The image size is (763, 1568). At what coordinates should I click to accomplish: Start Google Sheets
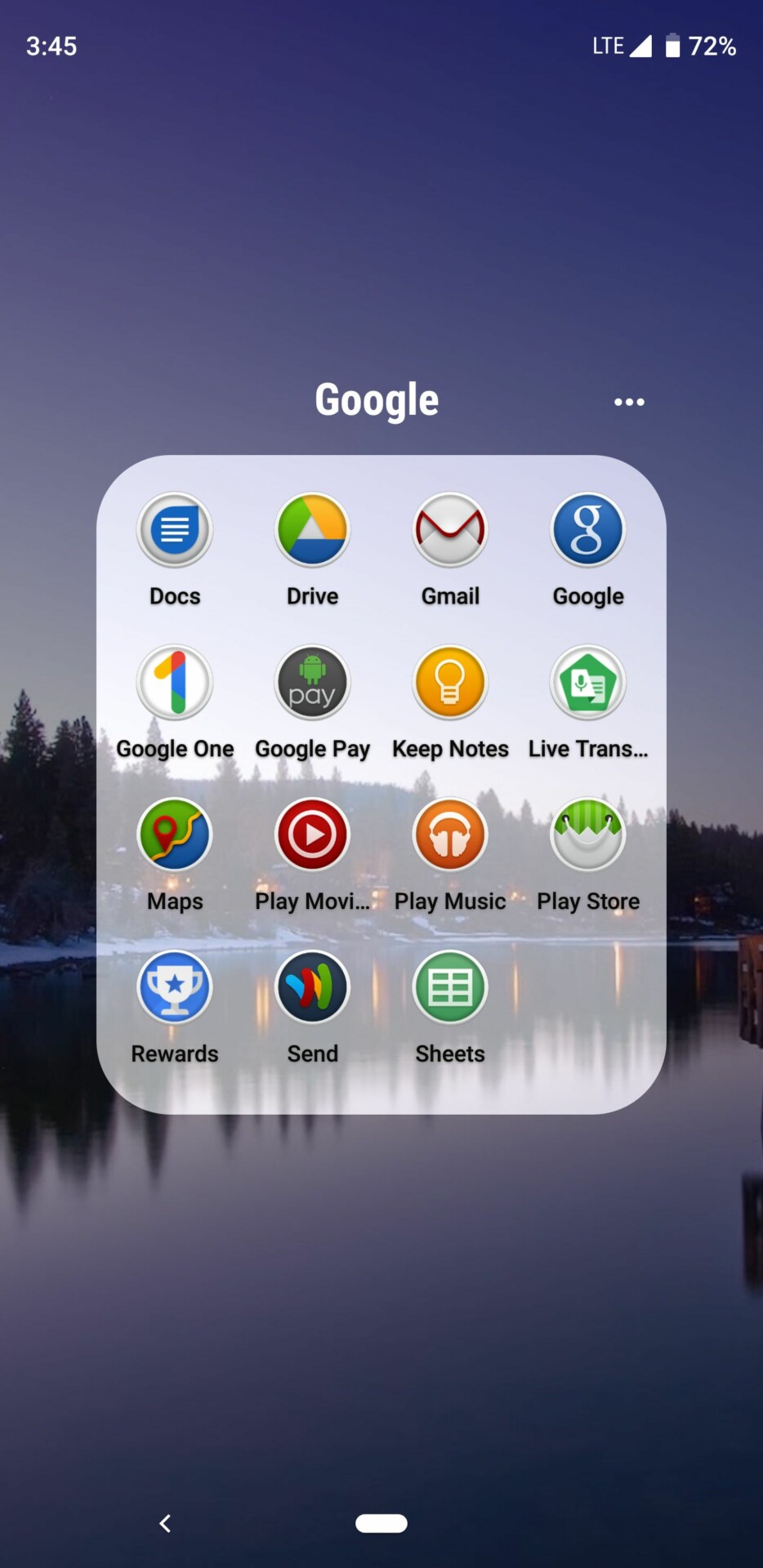tap(450, 987)
